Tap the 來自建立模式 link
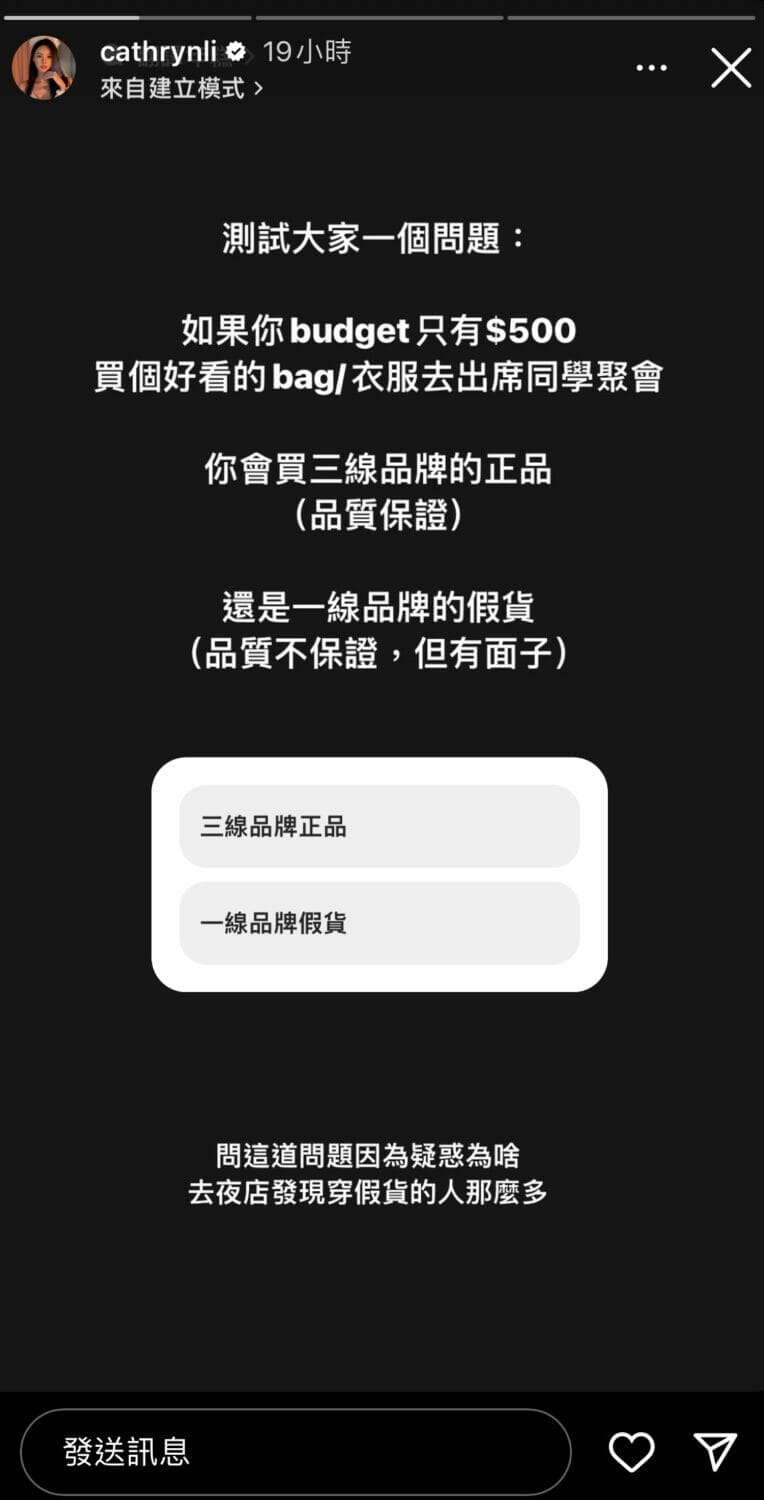 point(182,88)
